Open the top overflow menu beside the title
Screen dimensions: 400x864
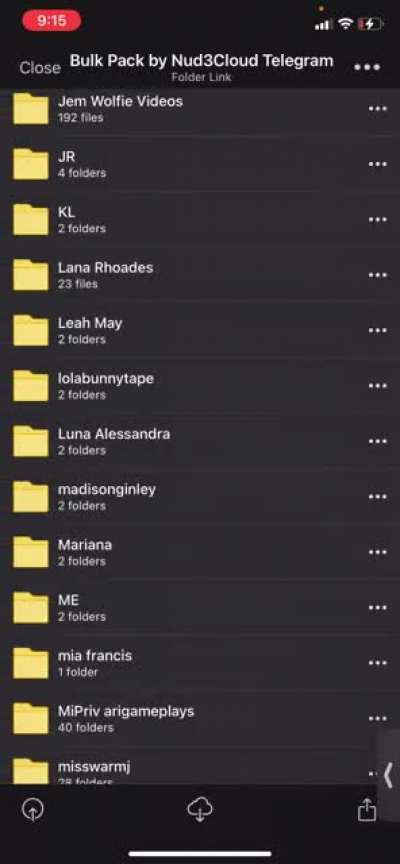[366, 67]
